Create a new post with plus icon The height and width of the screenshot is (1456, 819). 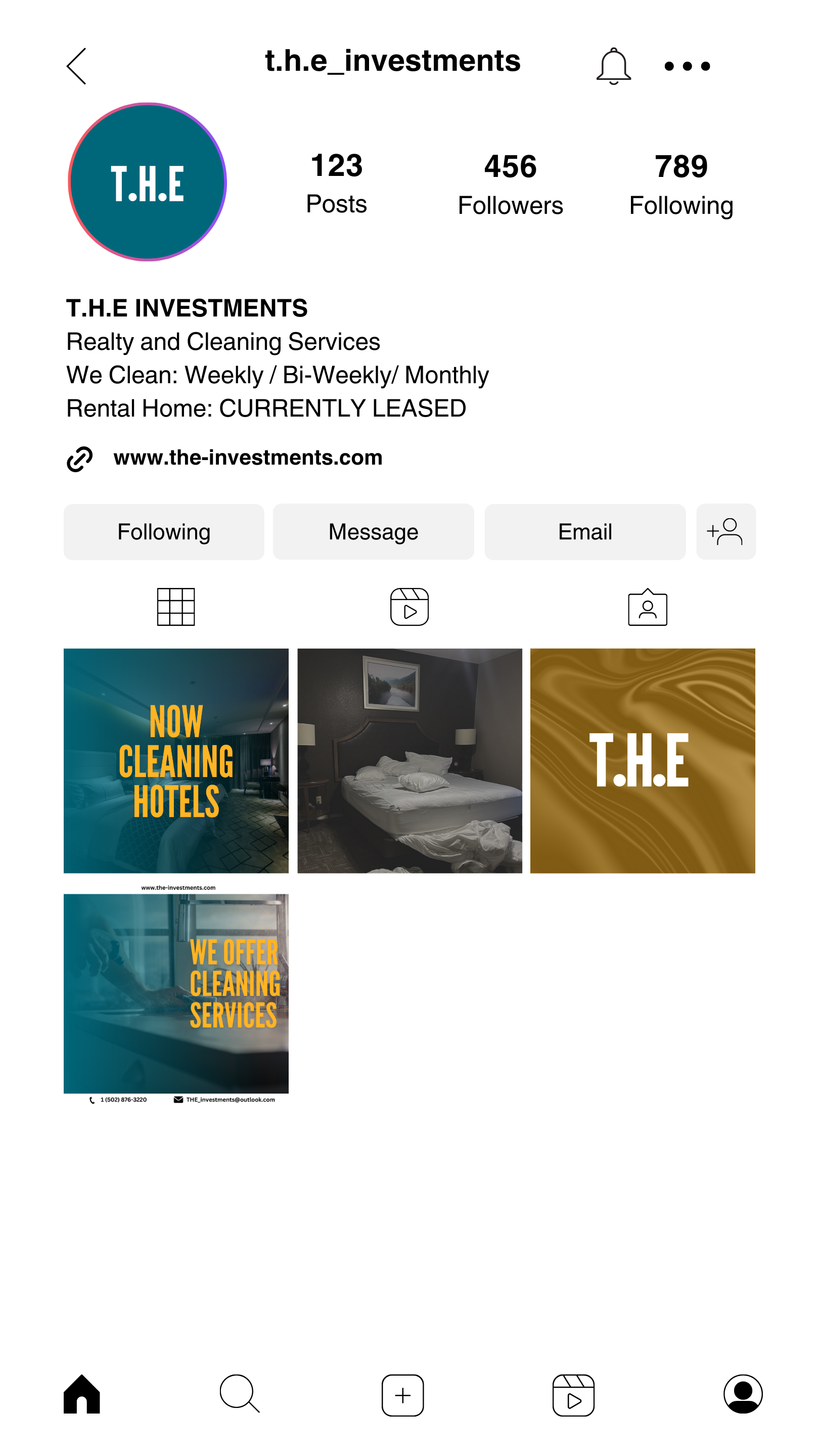(402, 1395)
